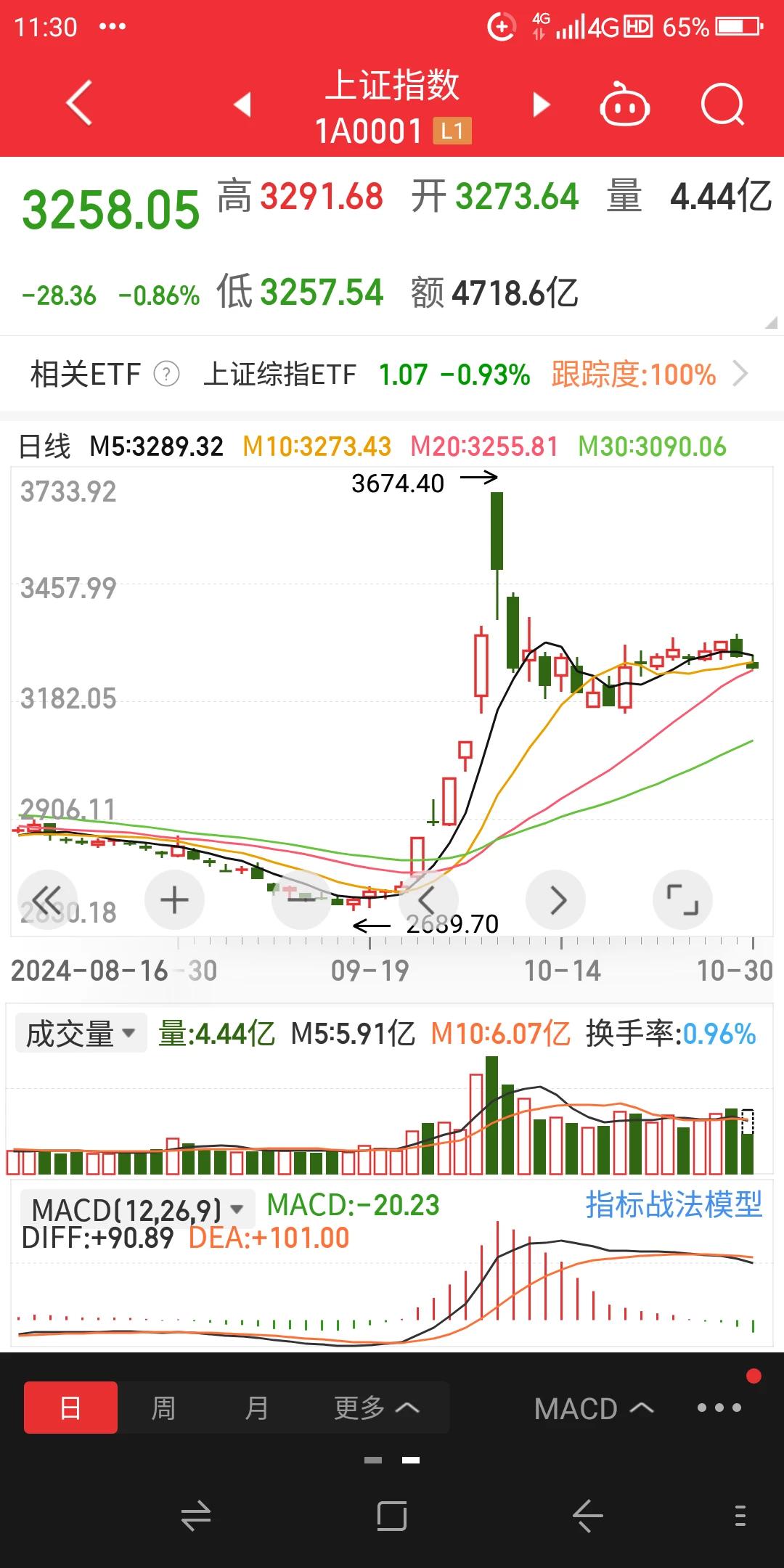784x1568 pixels.
Task: Expand chart to fullscreen view
Action: click(x=683, y=900)
